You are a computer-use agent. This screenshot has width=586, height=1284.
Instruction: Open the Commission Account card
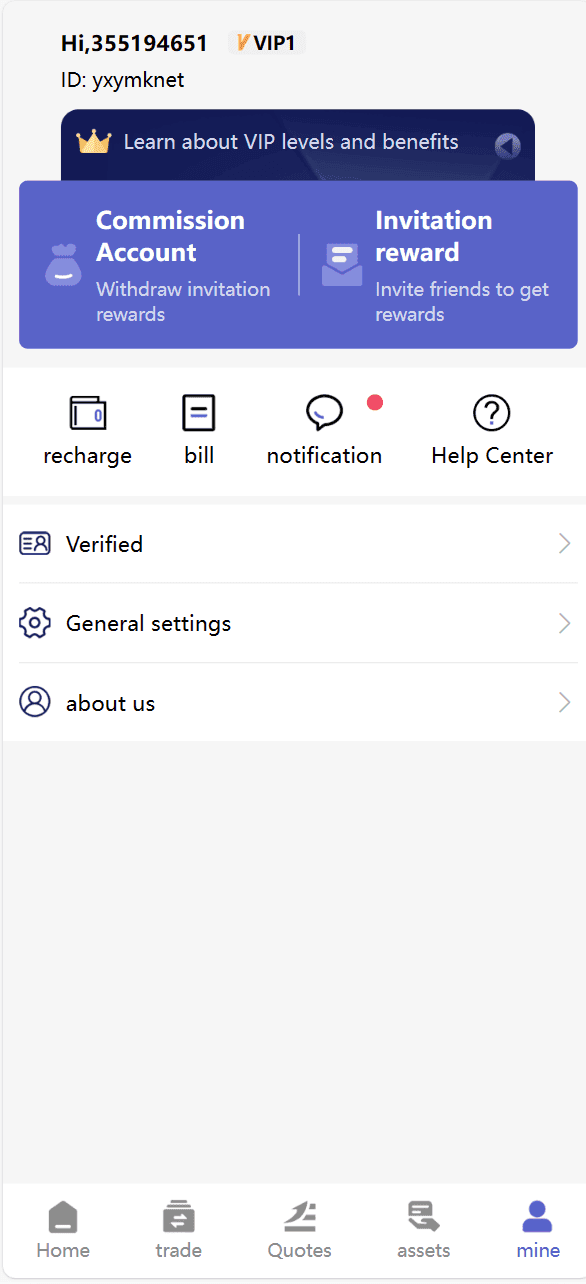coord(160,265)
